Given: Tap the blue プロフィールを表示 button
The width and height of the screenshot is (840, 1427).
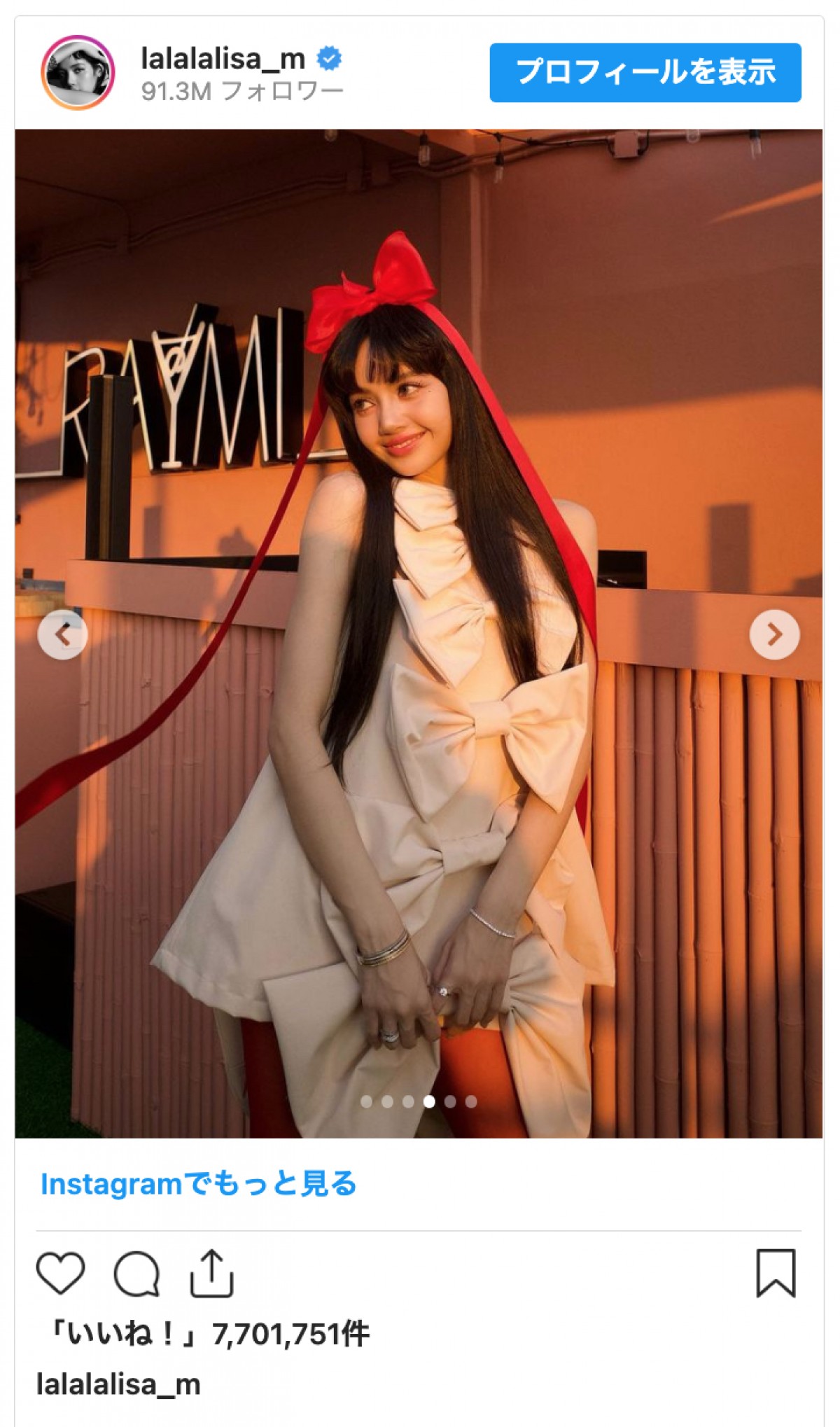Looking at the screenshot, I should (x=645, y=73).
